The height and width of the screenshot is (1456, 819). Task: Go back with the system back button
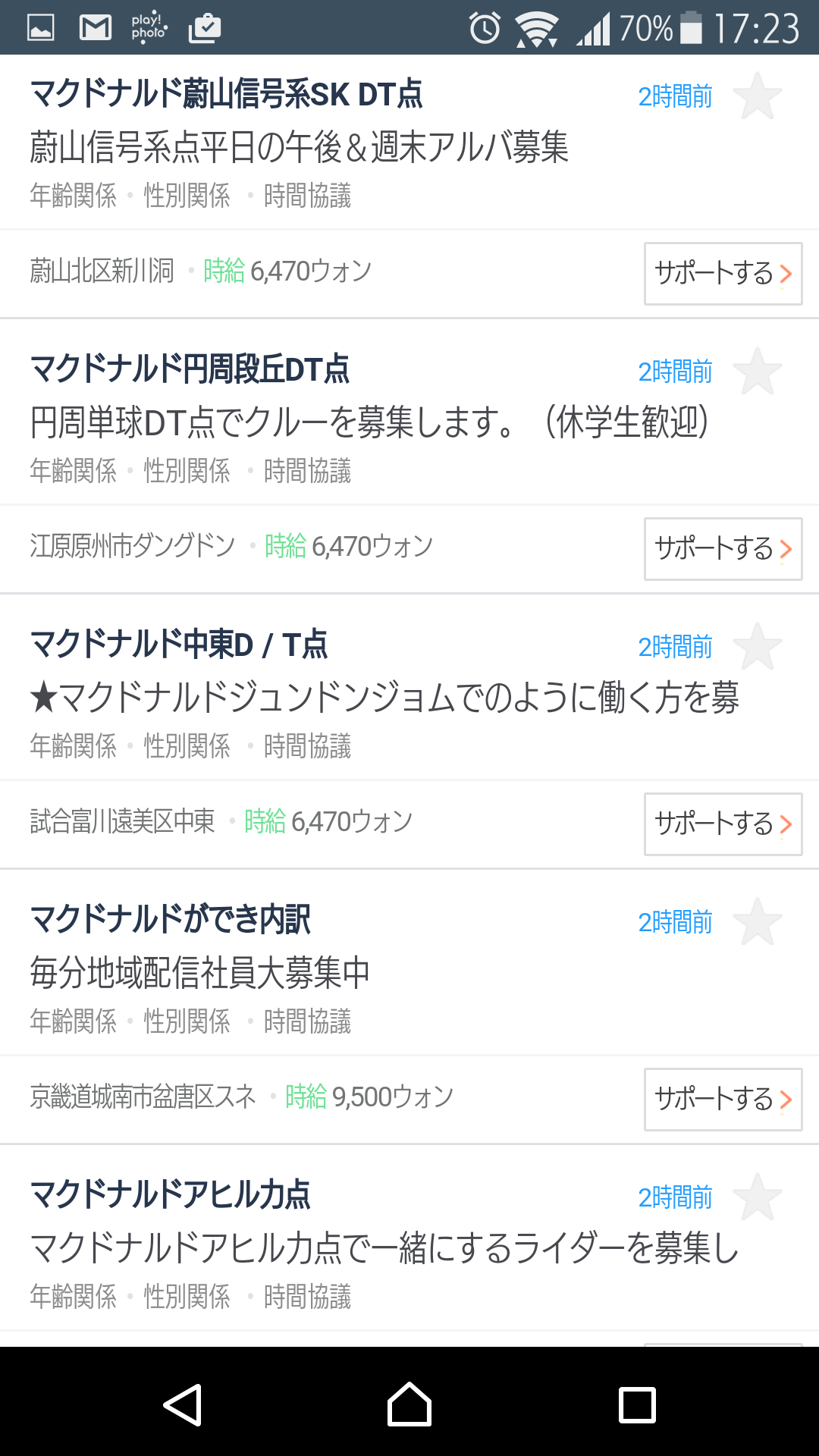coord(183,1404)
